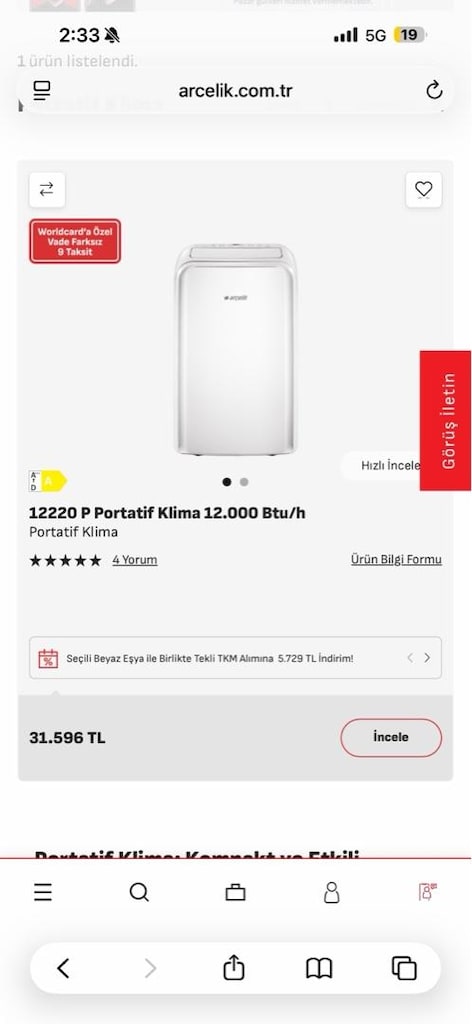Open the 4 Yorum reviews link
The width and height of the screenshot is (472, 1024).
point(134,560)
